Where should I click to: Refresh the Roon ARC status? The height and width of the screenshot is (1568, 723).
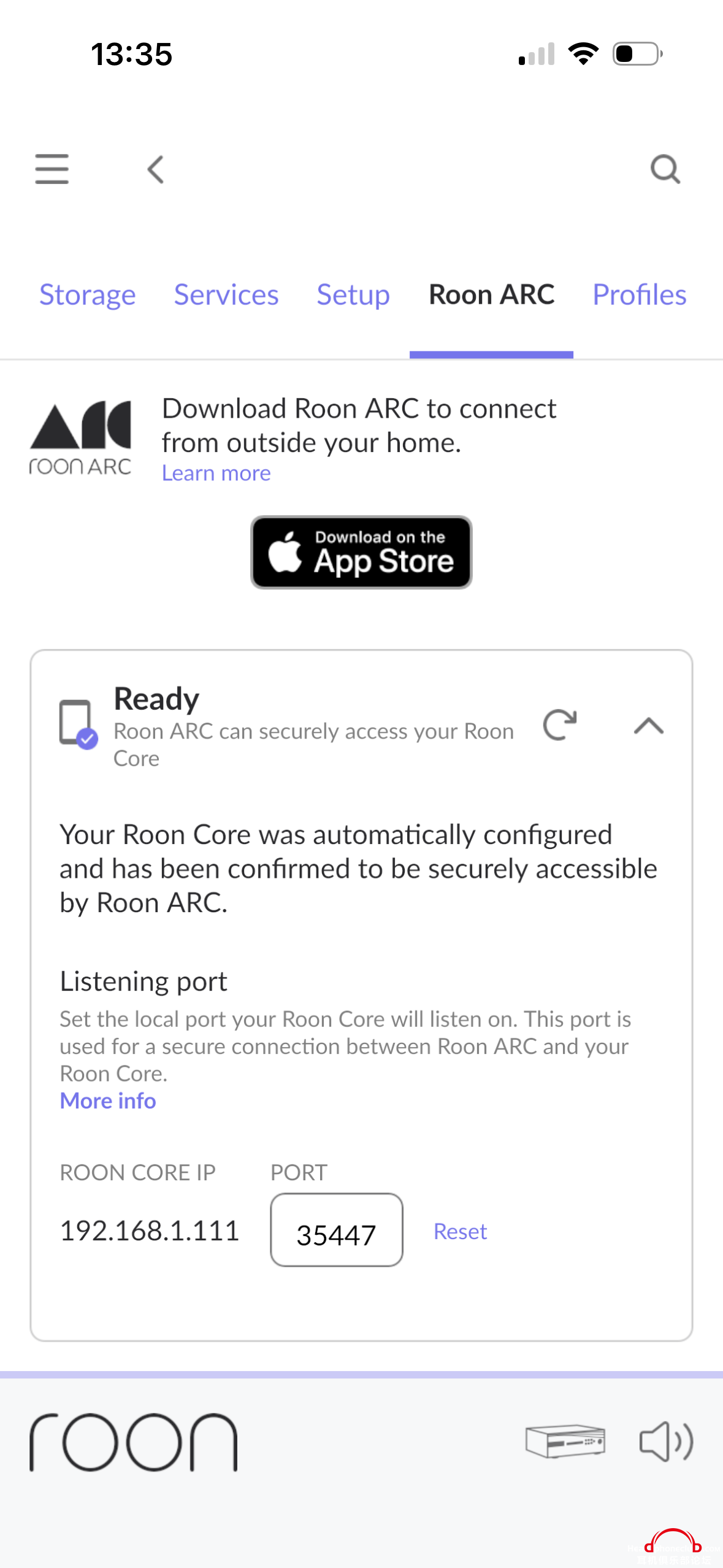pyautogui.click(x=559, y=725)
